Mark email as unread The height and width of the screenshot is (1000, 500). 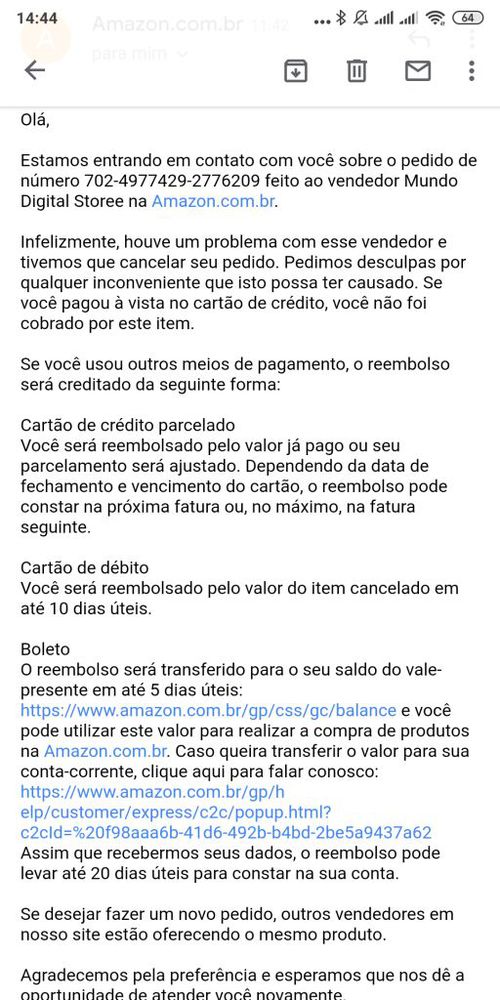[418, 70]
